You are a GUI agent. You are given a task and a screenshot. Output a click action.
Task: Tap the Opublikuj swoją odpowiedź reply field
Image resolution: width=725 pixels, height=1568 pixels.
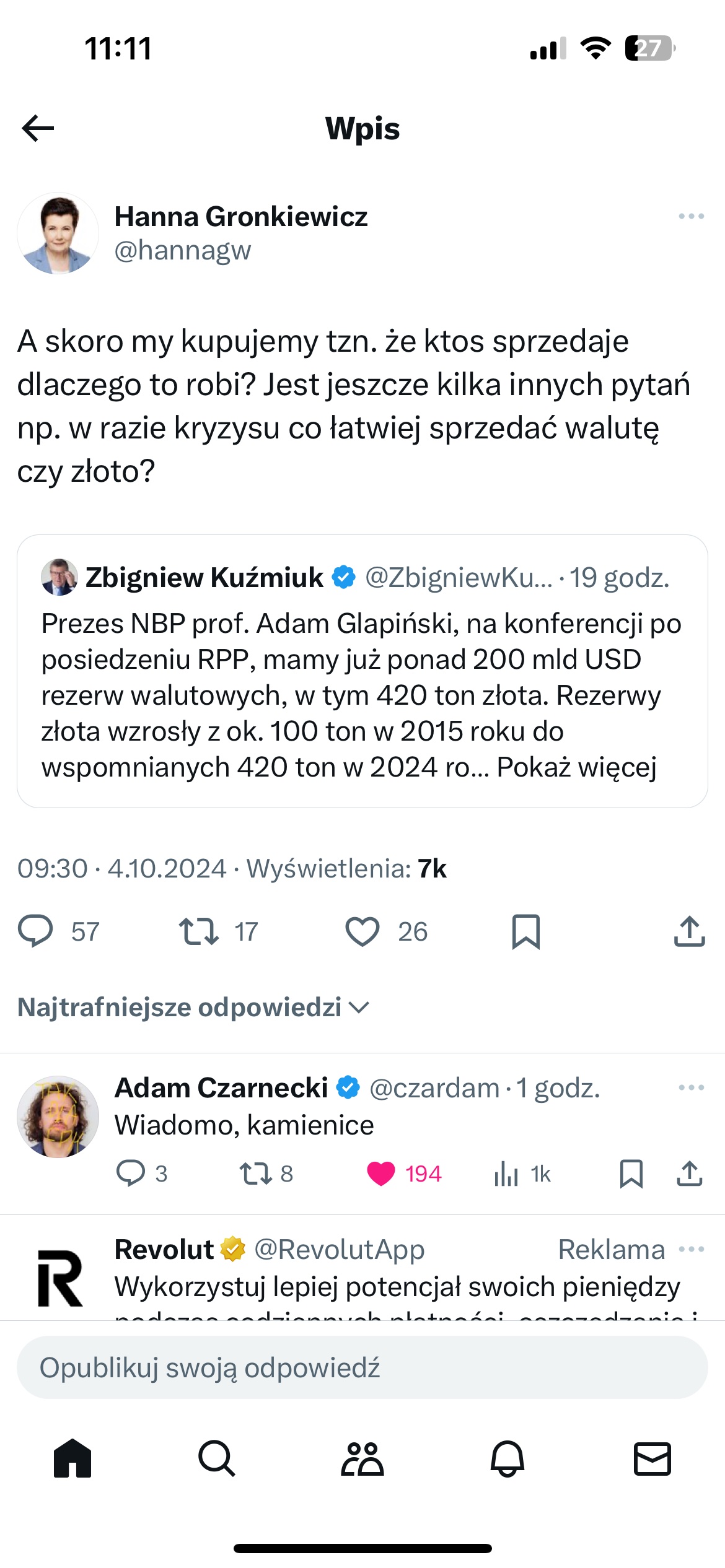[x=362, y=1367]
